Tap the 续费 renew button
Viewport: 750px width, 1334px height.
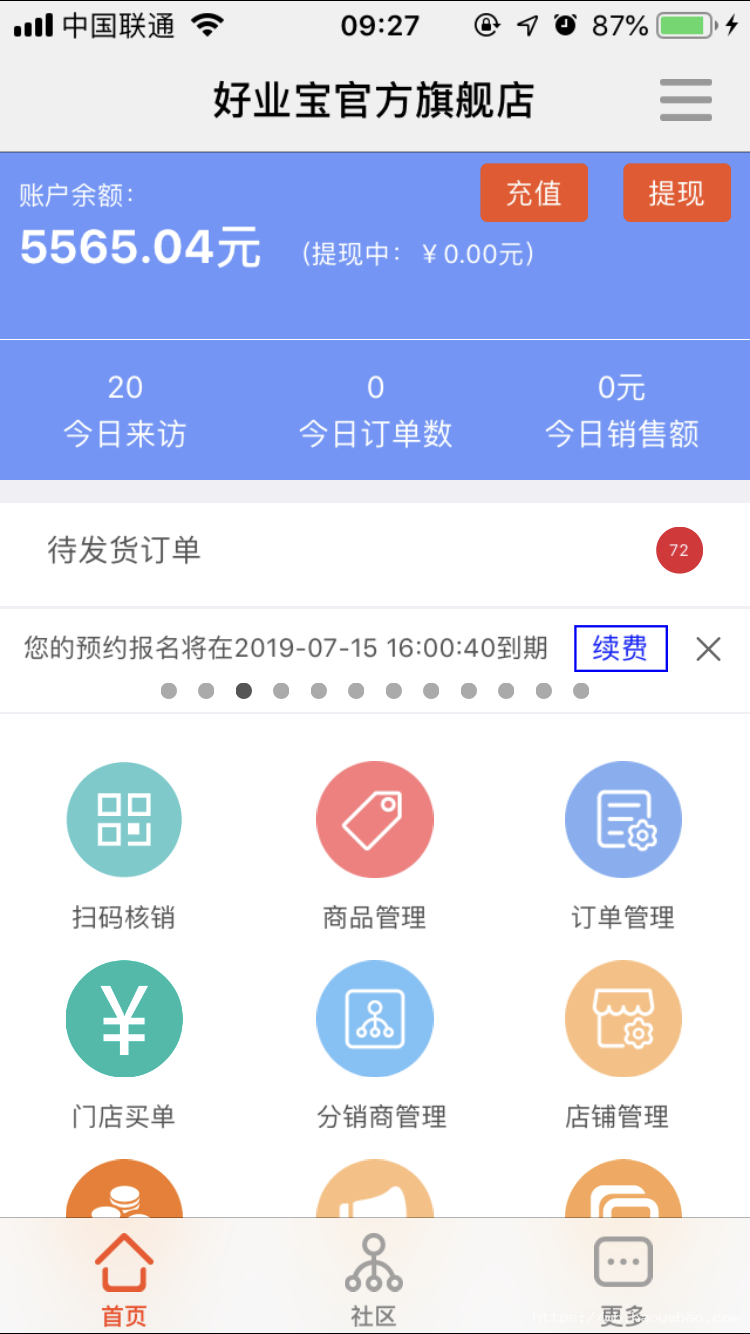coord(620,648)
